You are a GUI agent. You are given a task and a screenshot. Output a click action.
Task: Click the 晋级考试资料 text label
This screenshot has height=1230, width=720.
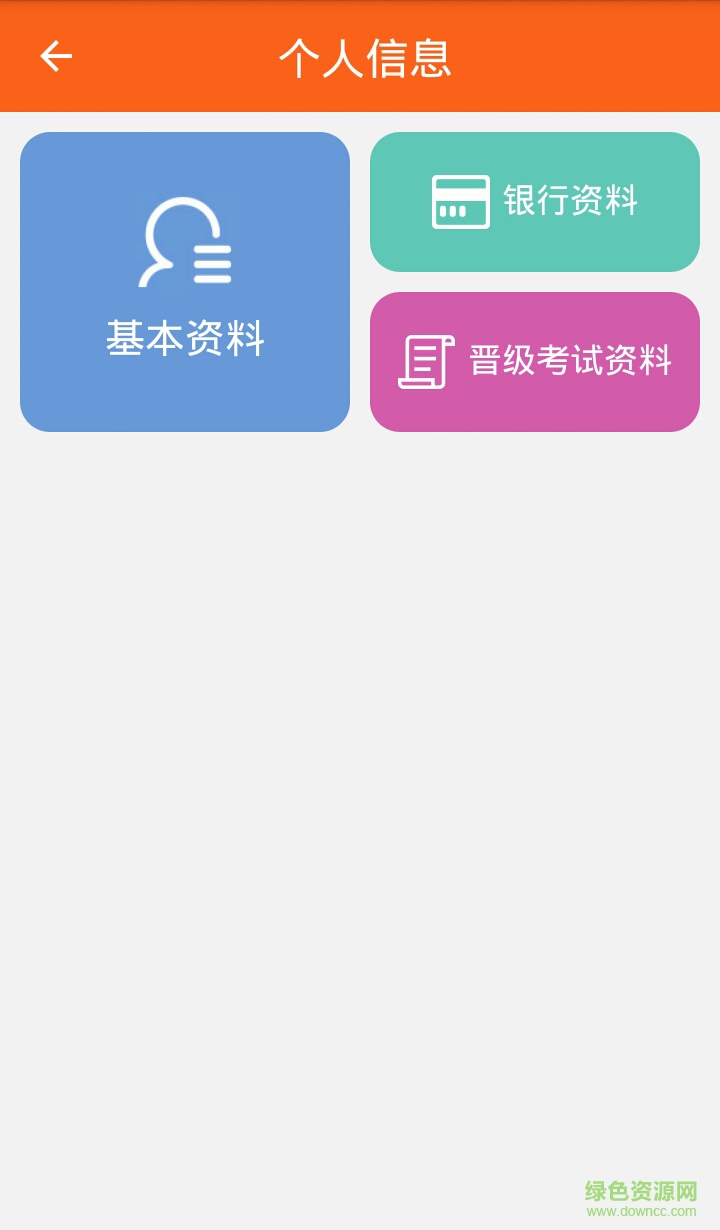coord(570,361)
